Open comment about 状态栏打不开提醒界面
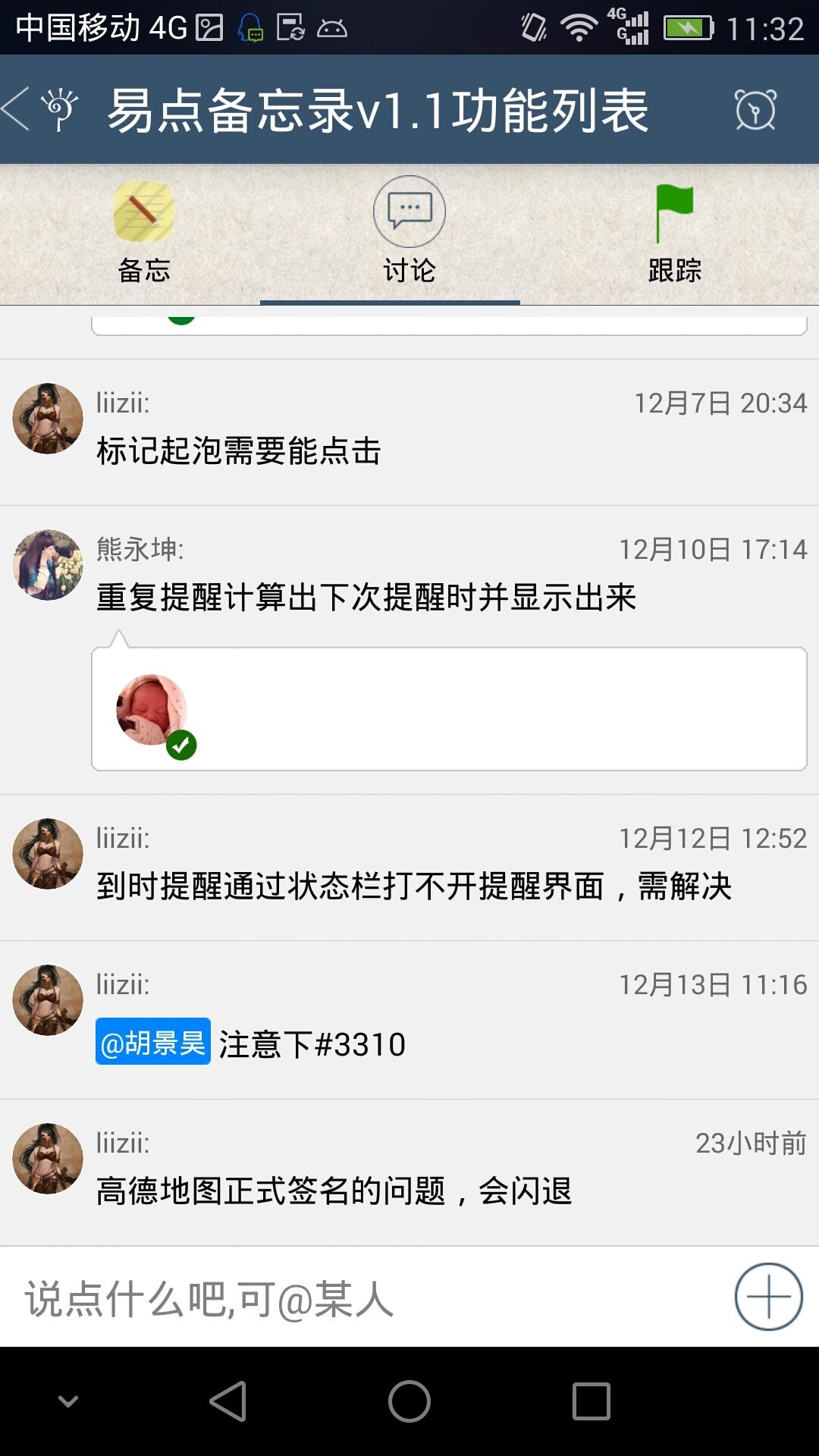The image size is (819, 1456). [413, 886]
